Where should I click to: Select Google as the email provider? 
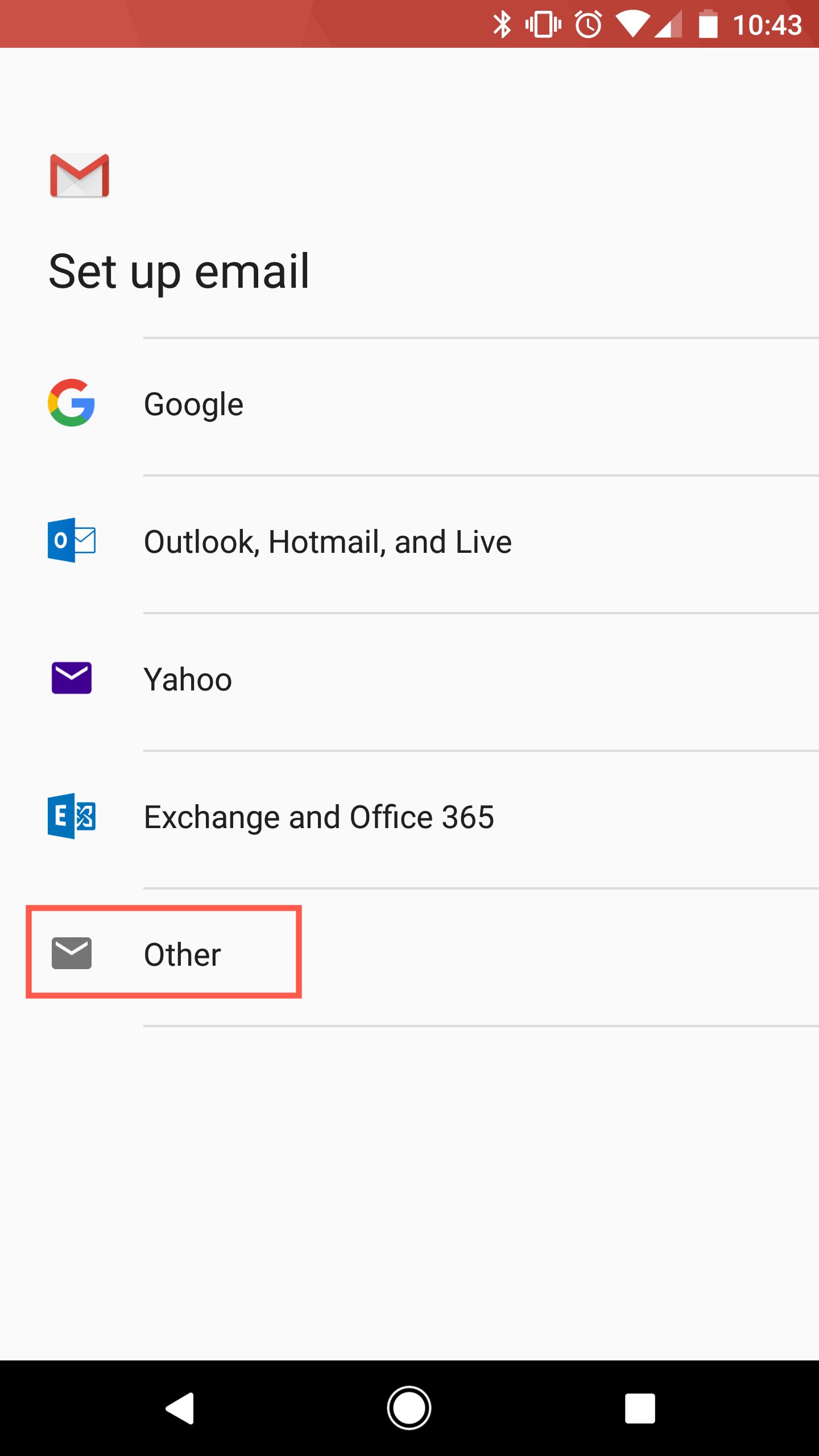[x=409, y=406]
